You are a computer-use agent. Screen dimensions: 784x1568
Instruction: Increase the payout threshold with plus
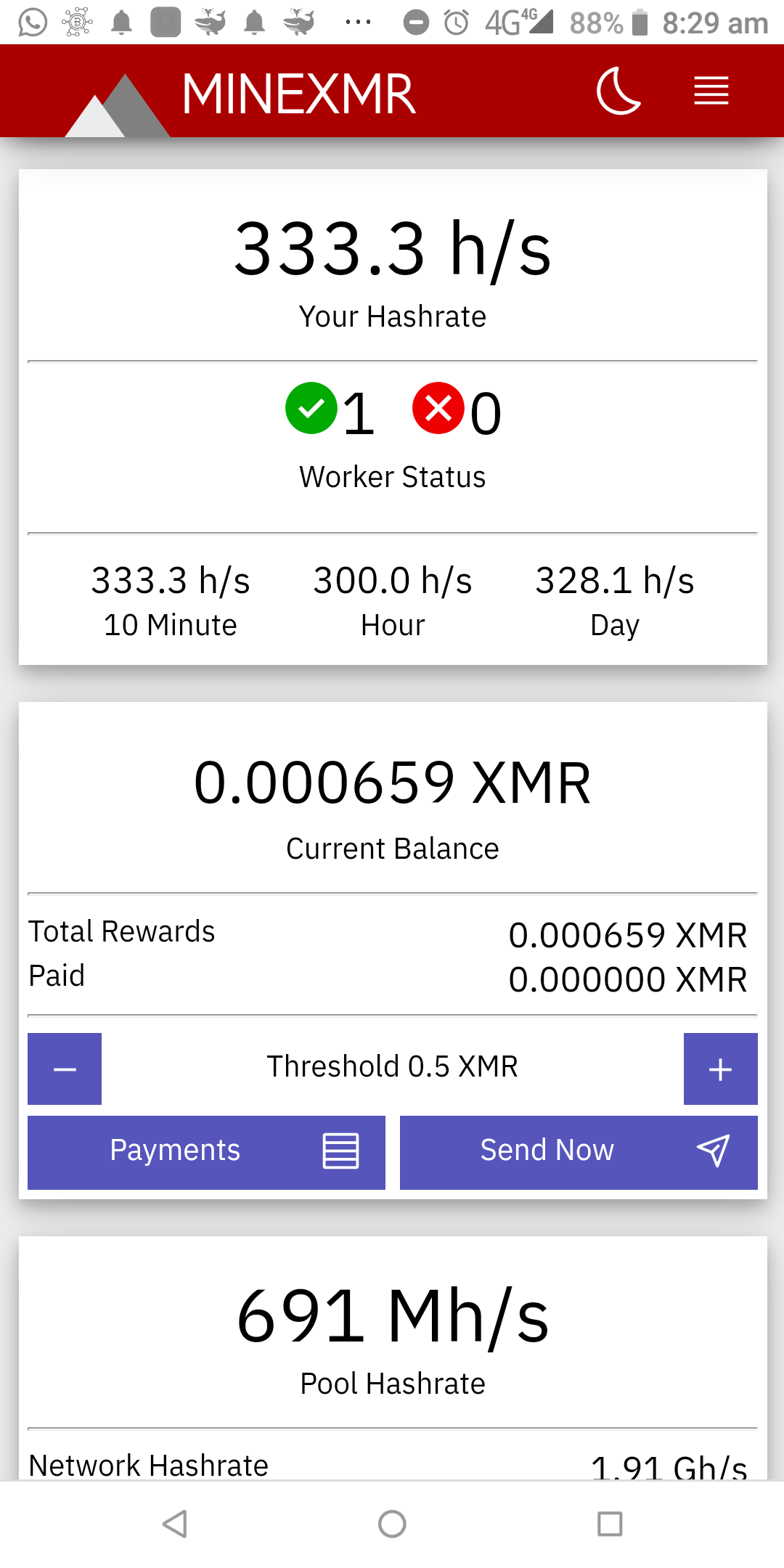[x=720, y=1069]
